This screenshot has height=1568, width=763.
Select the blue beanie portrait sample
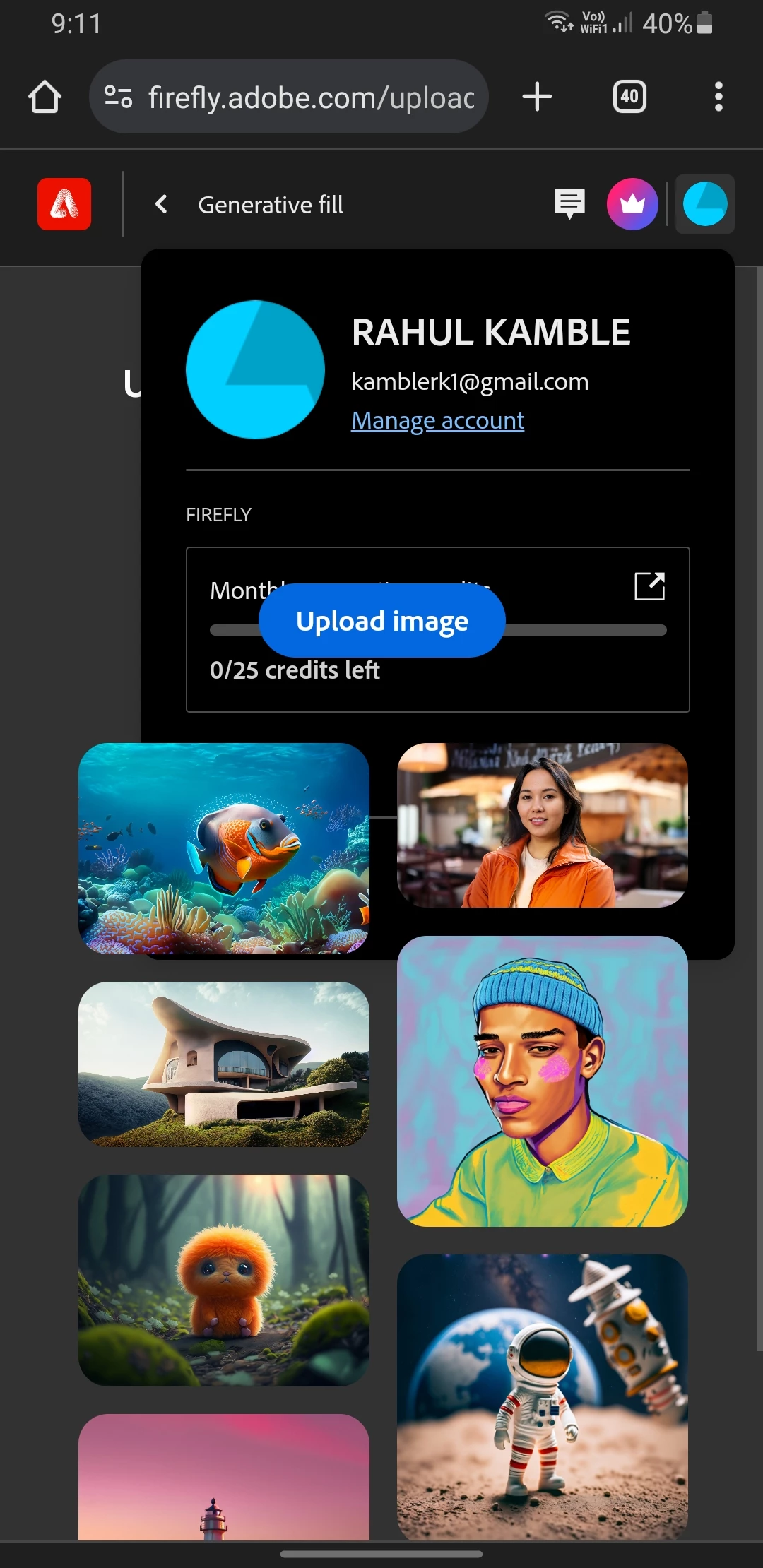point(542,1081)
